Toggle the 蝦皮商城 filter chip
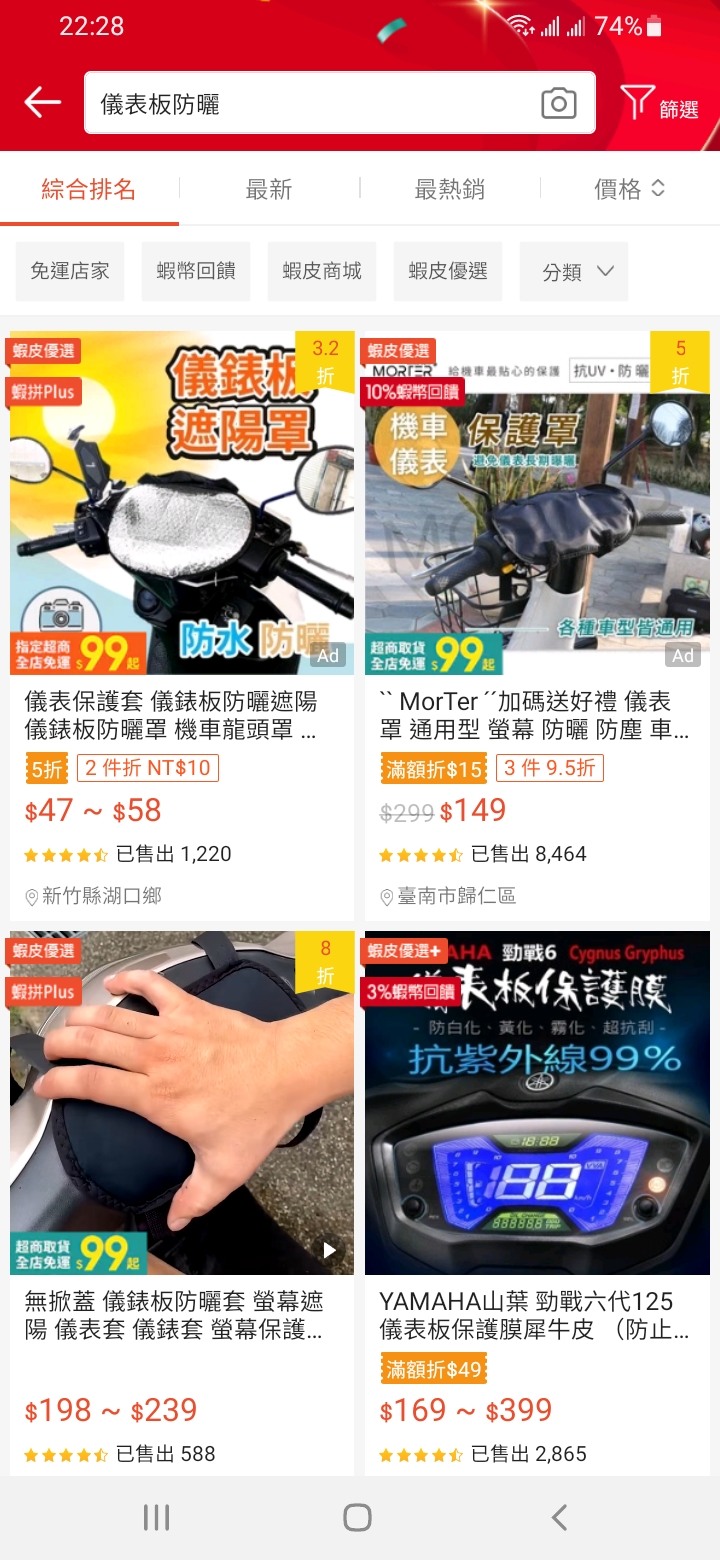The image size is (720, 1560). (321, 271)
